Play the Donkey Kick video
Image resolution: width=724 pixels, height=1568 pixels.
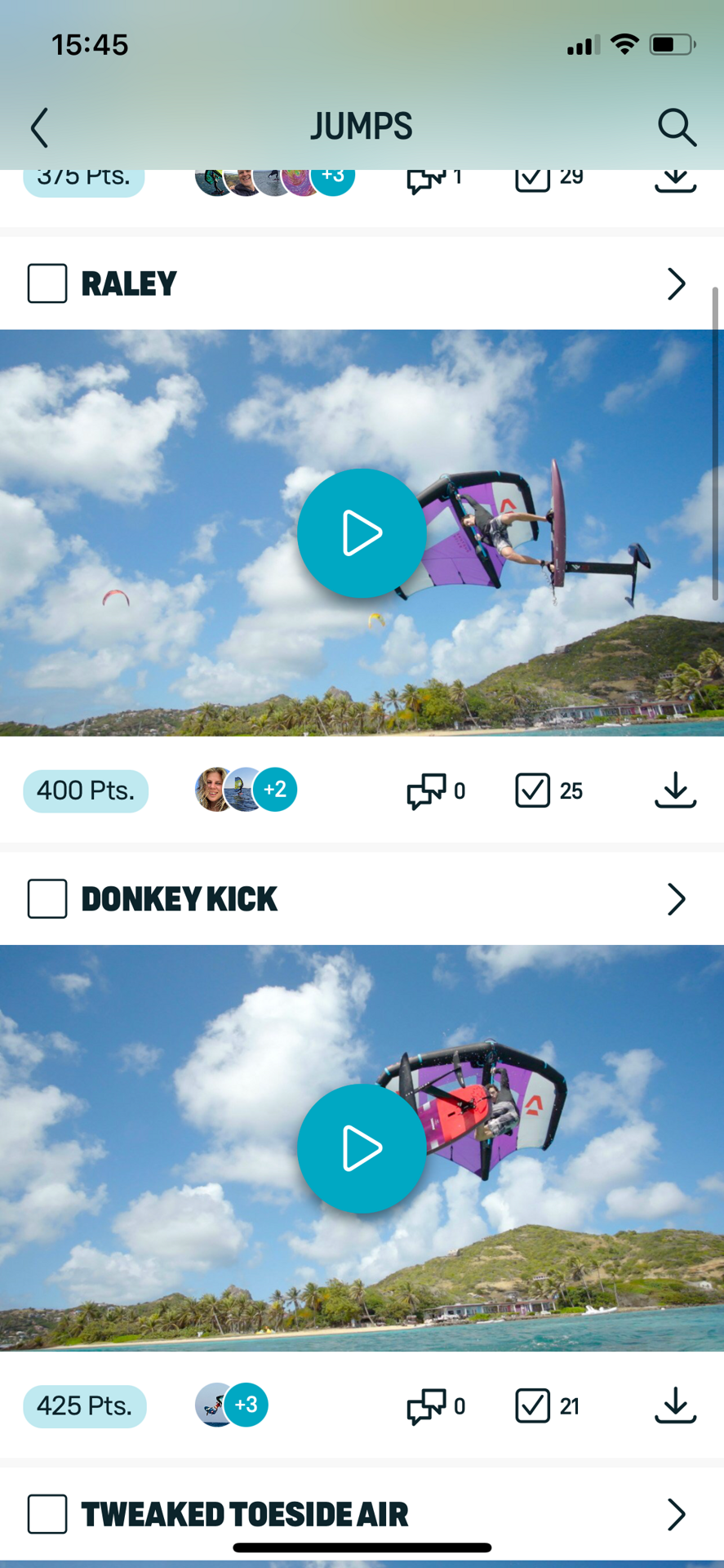(362, 1148)
